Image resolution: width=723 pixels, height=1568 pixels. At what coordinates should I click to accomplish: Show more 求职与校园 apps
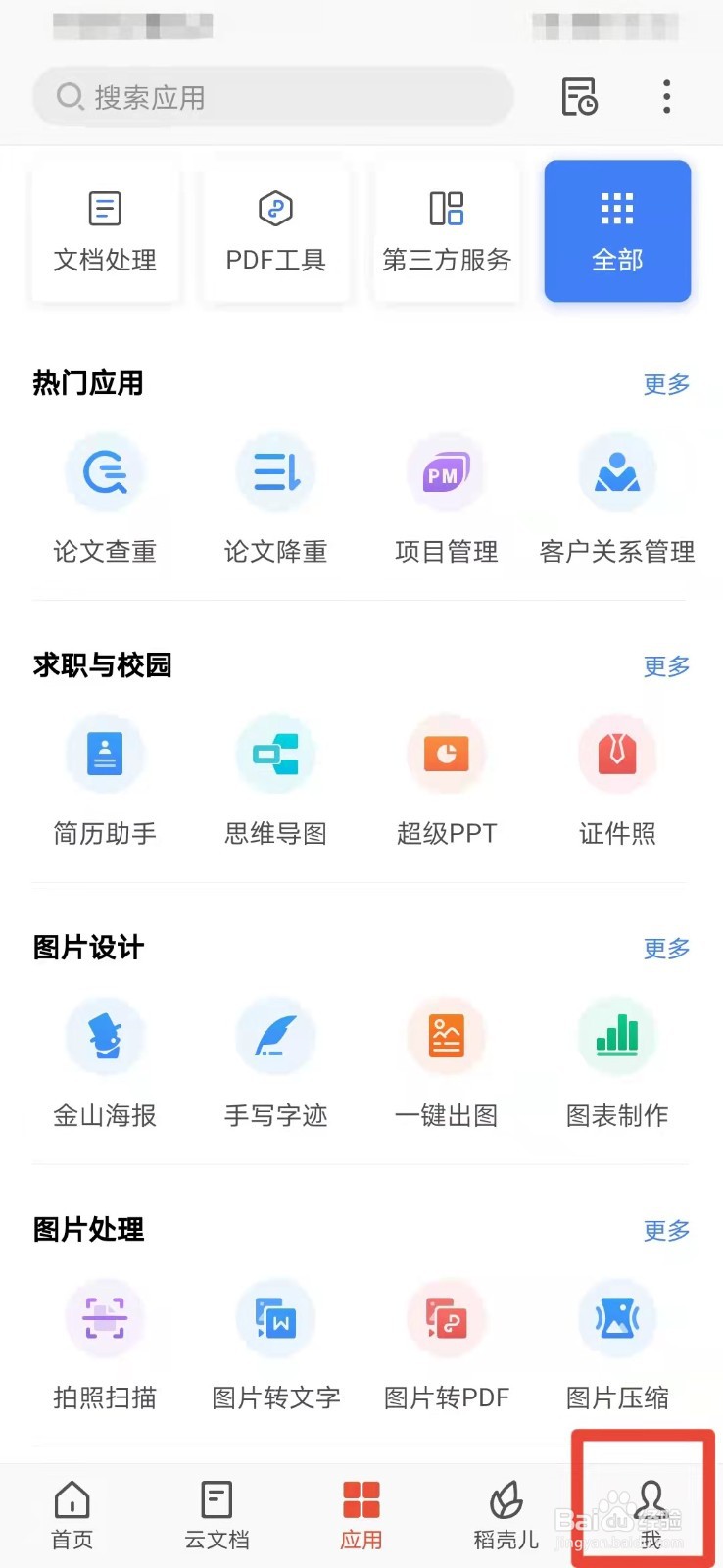pyautogui.click(x=666, y=666)
